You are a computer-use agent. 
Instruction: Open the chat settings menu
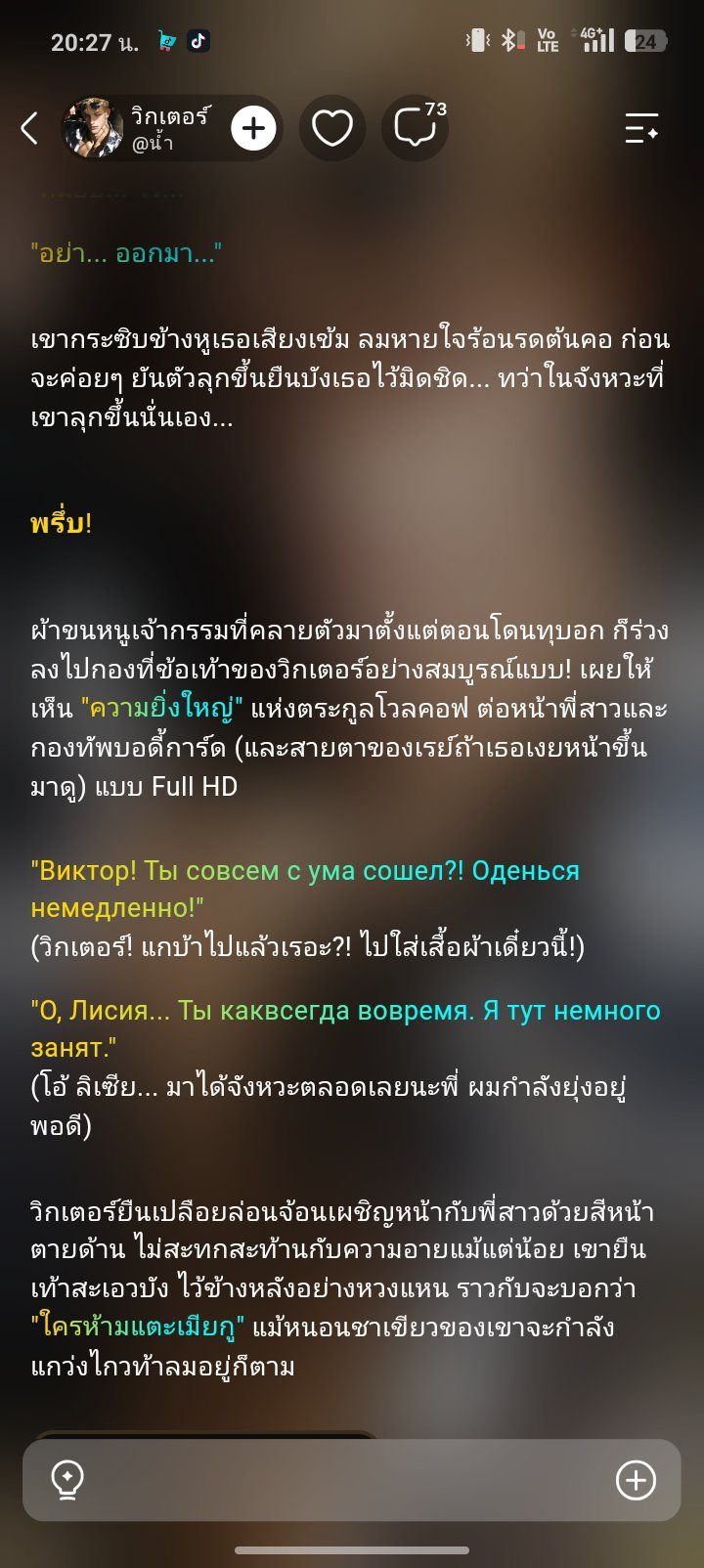(641, 128)
